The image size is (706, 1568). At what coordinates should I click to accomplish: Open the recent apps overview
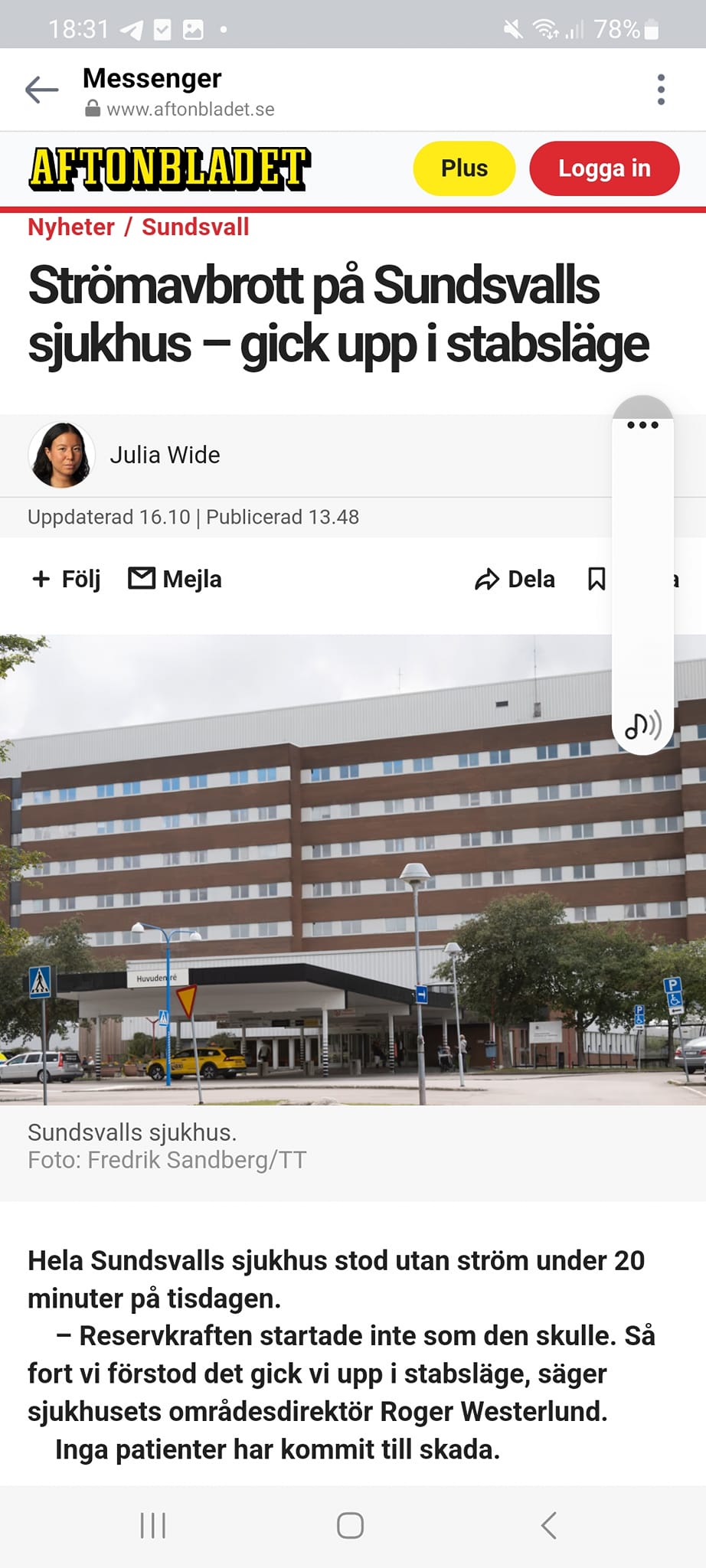[153, 1525]
